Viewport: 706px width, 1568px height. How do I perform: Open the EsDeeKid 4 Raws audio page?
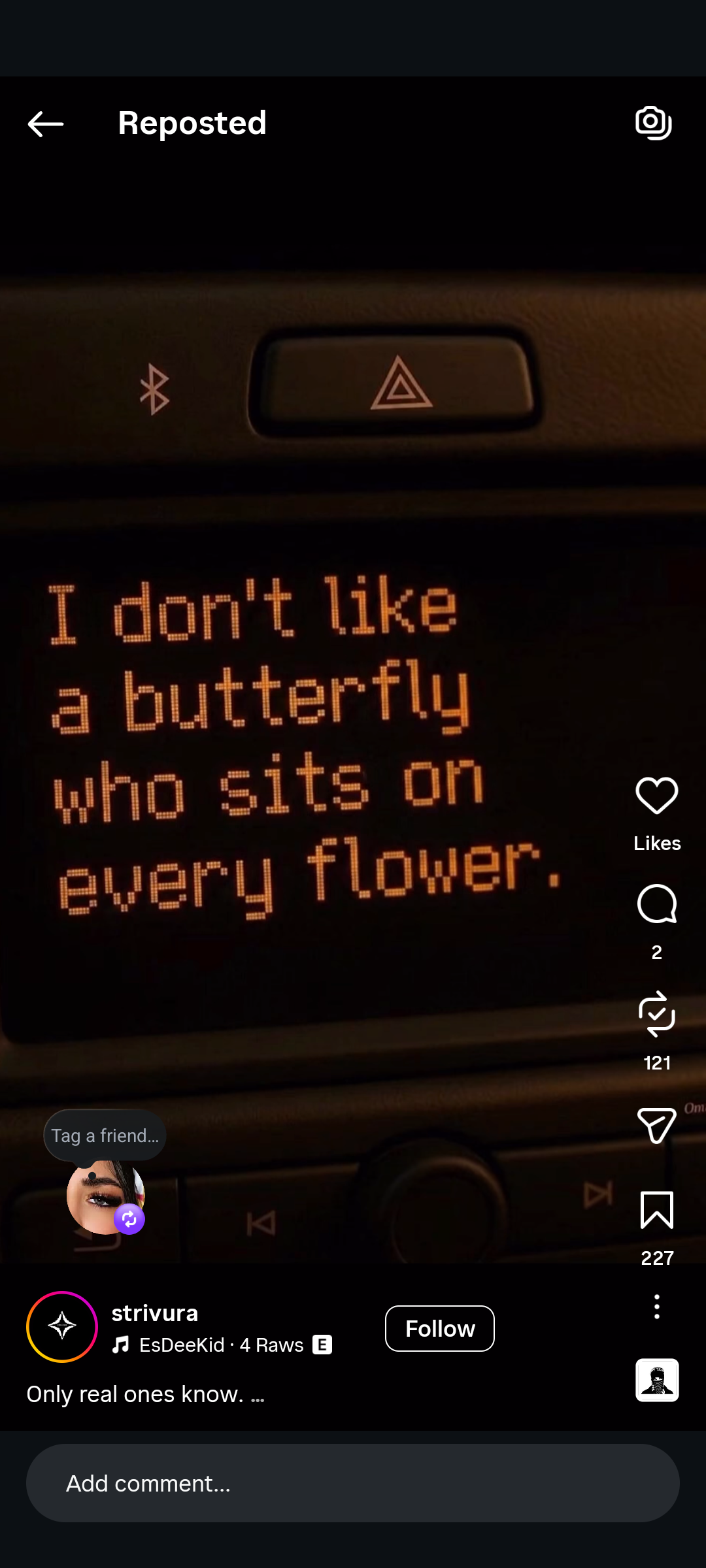pos(221,1345)
